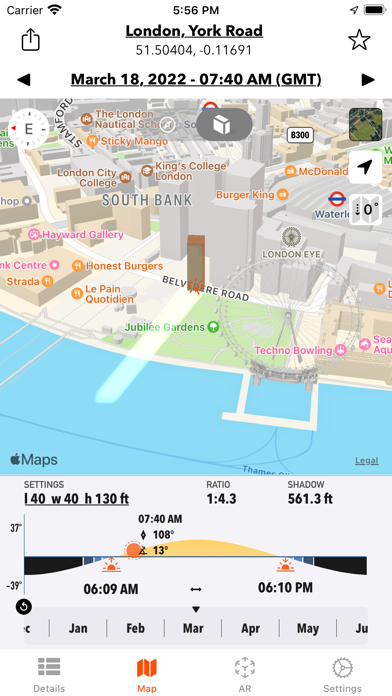Share this location via share icon

pyautogui.click(x=31, y=40)
